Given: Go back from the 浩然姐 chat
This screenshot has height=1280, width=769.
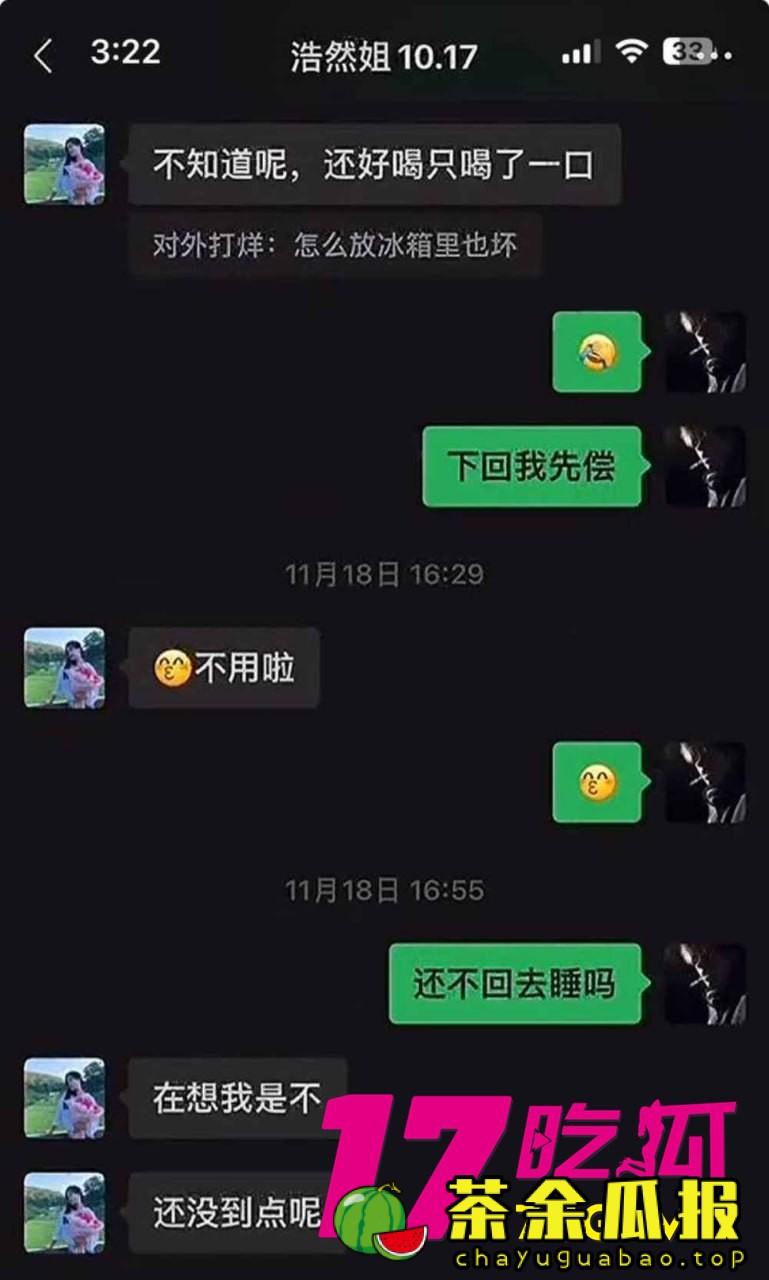Looking at the screenshot, I should [x=43, y=56].
